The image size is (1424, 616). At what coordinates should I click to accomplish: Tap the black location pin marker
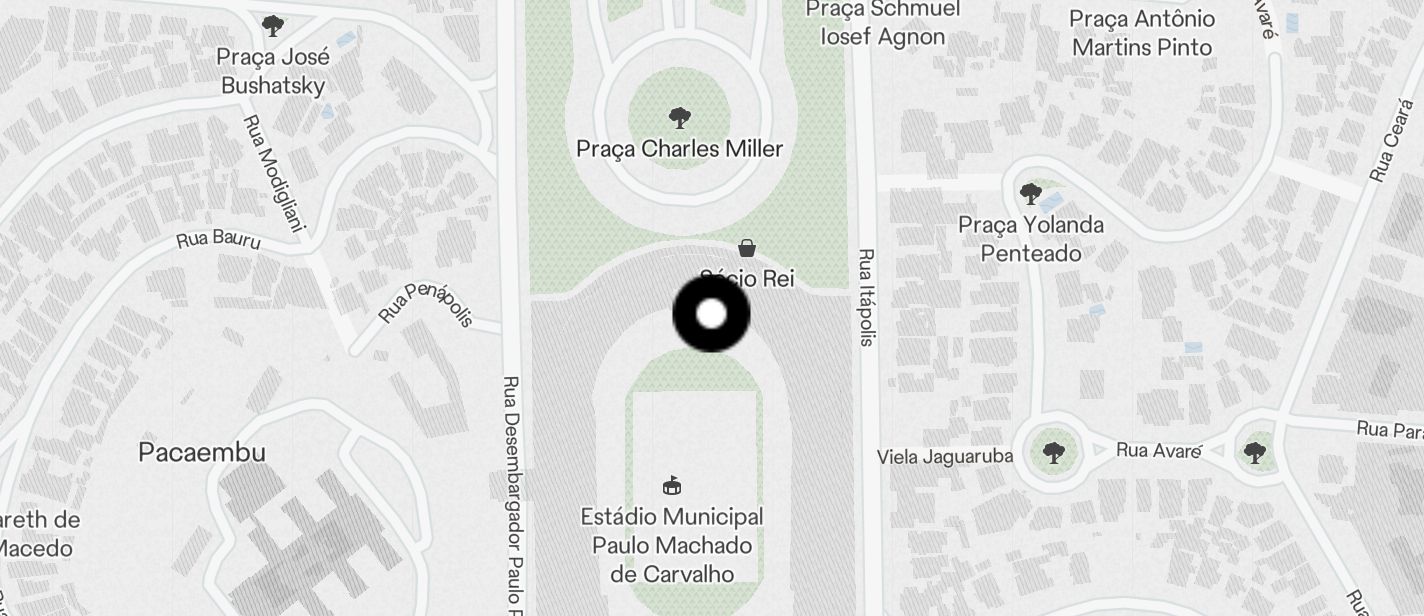click(x=711, y=314)
